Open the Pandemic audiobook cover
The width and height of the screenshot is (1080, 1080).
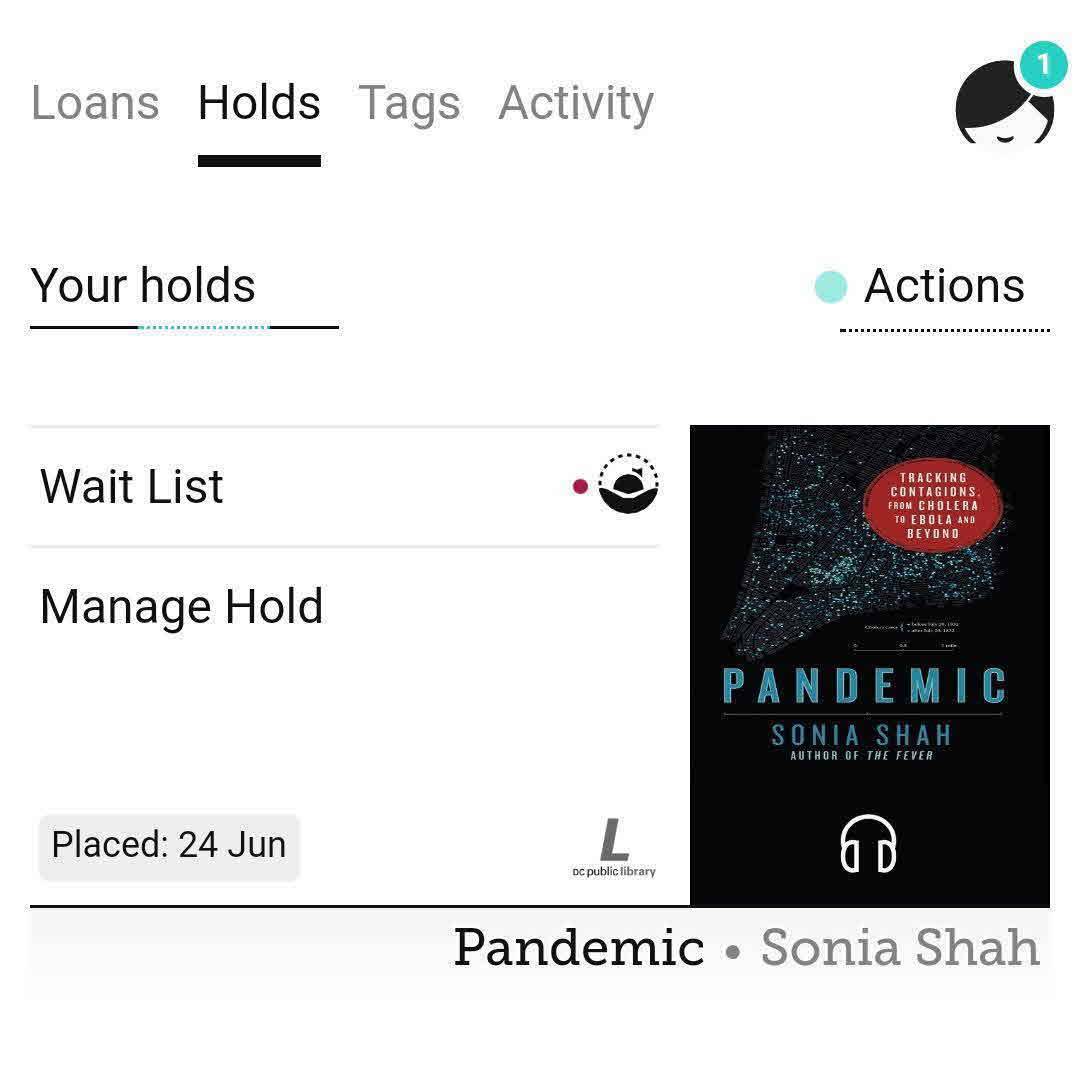(869, 665)
